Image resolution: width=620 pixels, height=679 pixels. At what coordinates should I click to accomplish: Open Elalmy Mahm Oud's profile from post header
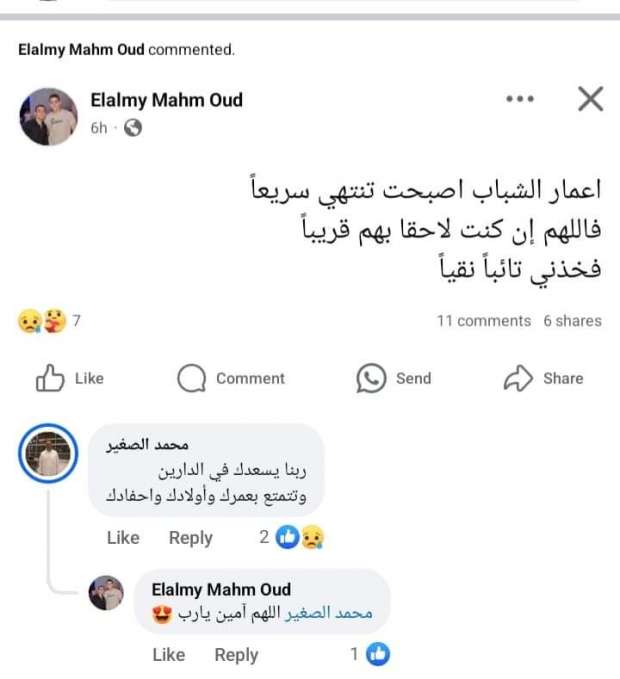pos(166,100)
